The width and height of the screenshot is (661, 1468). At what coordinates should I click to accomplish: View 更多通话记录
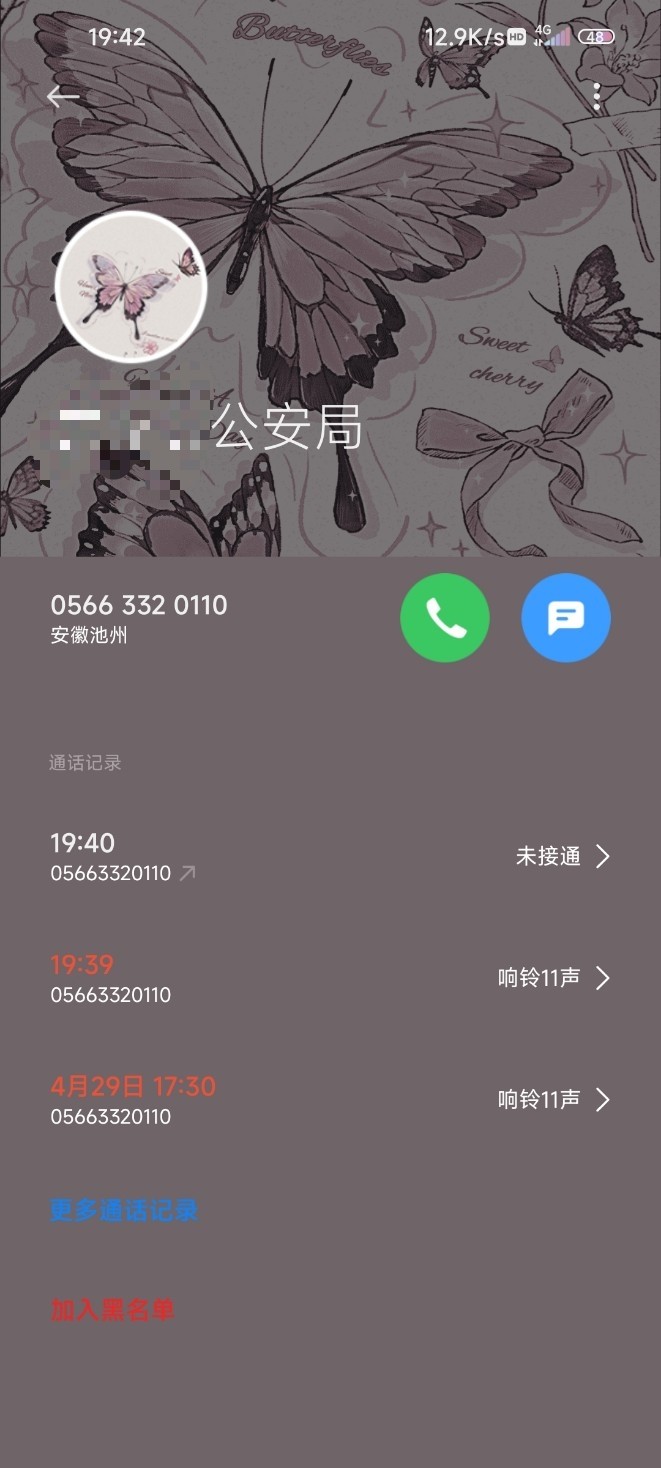click(x=124, y=1211)
